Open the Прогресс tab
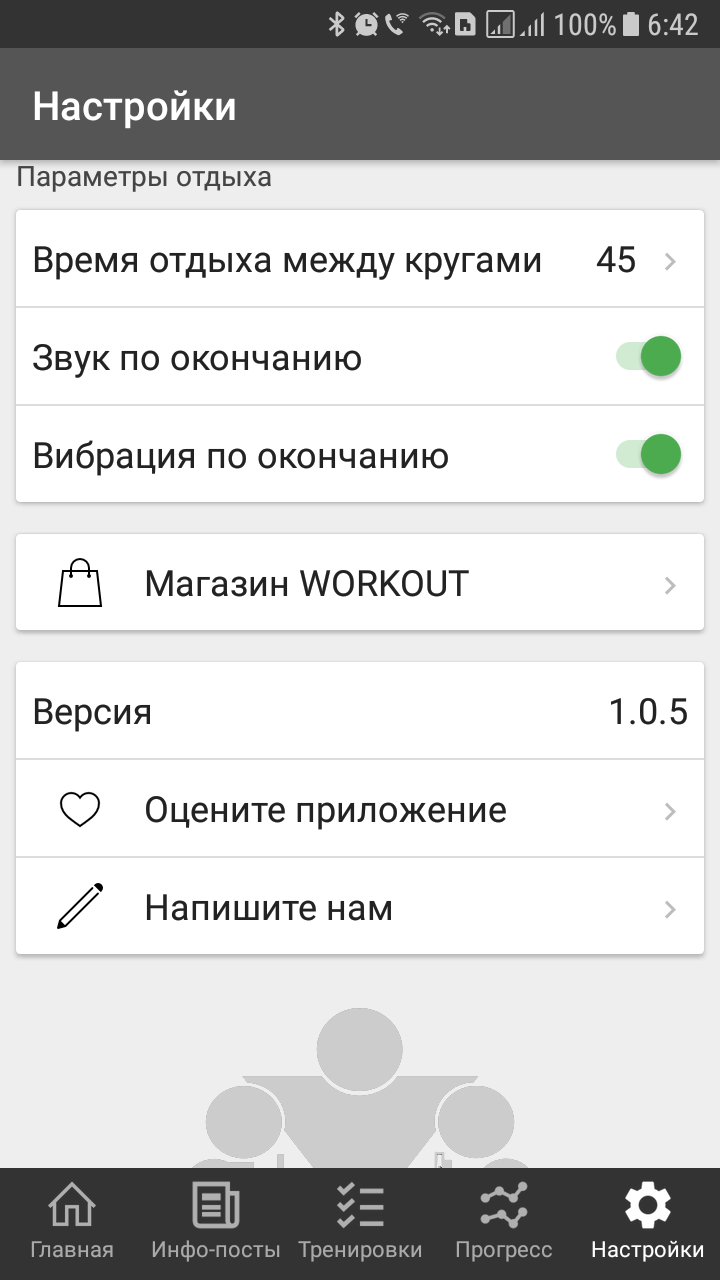The image size is (720, 1280). coord(503,1222)
